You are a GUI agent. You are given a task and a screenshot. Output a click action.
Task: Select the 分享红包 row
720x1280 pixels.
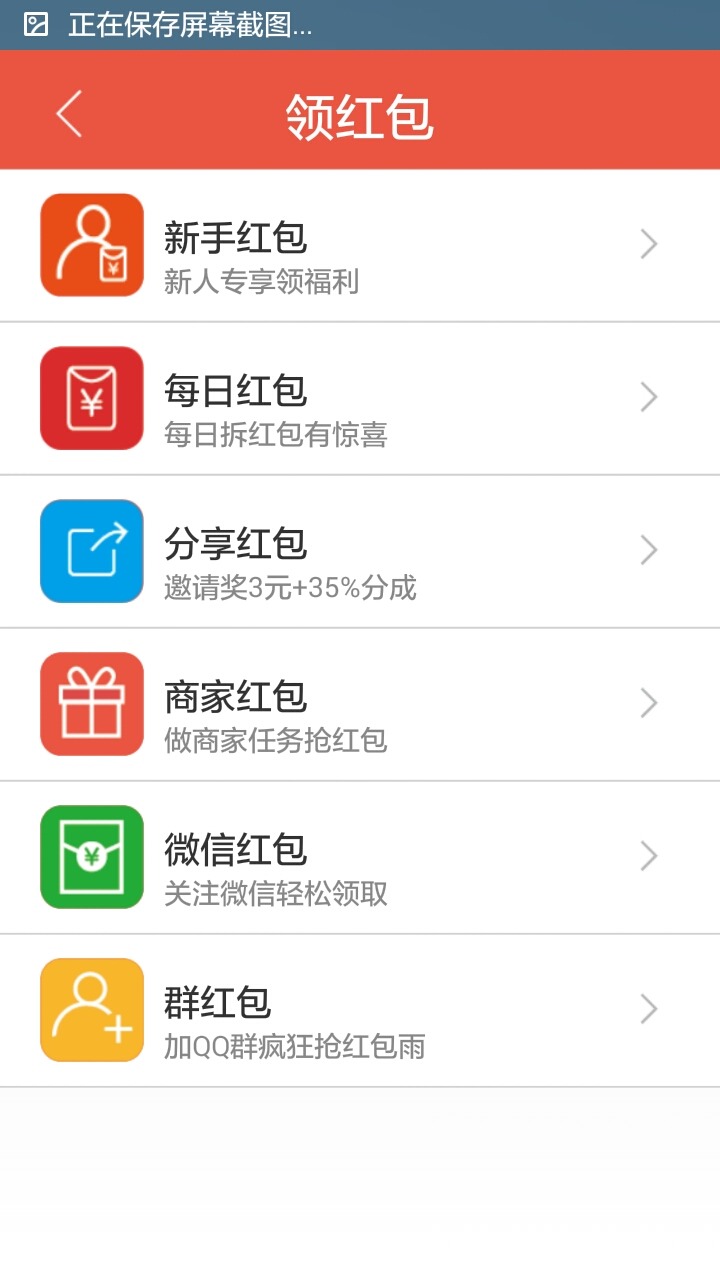click(360, 551)
